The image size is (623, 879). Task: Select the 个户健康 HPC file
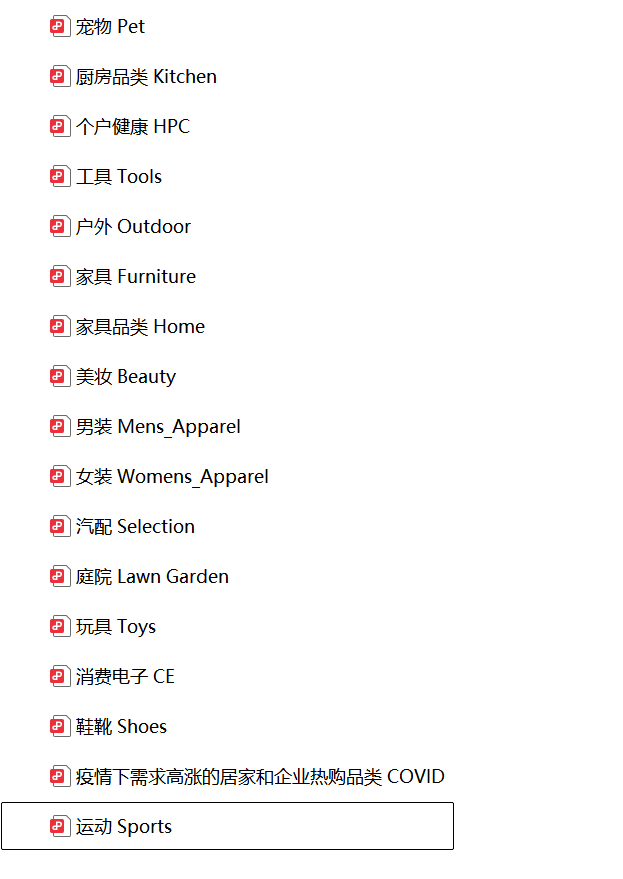pyautogui.click(x=132, y=127)
